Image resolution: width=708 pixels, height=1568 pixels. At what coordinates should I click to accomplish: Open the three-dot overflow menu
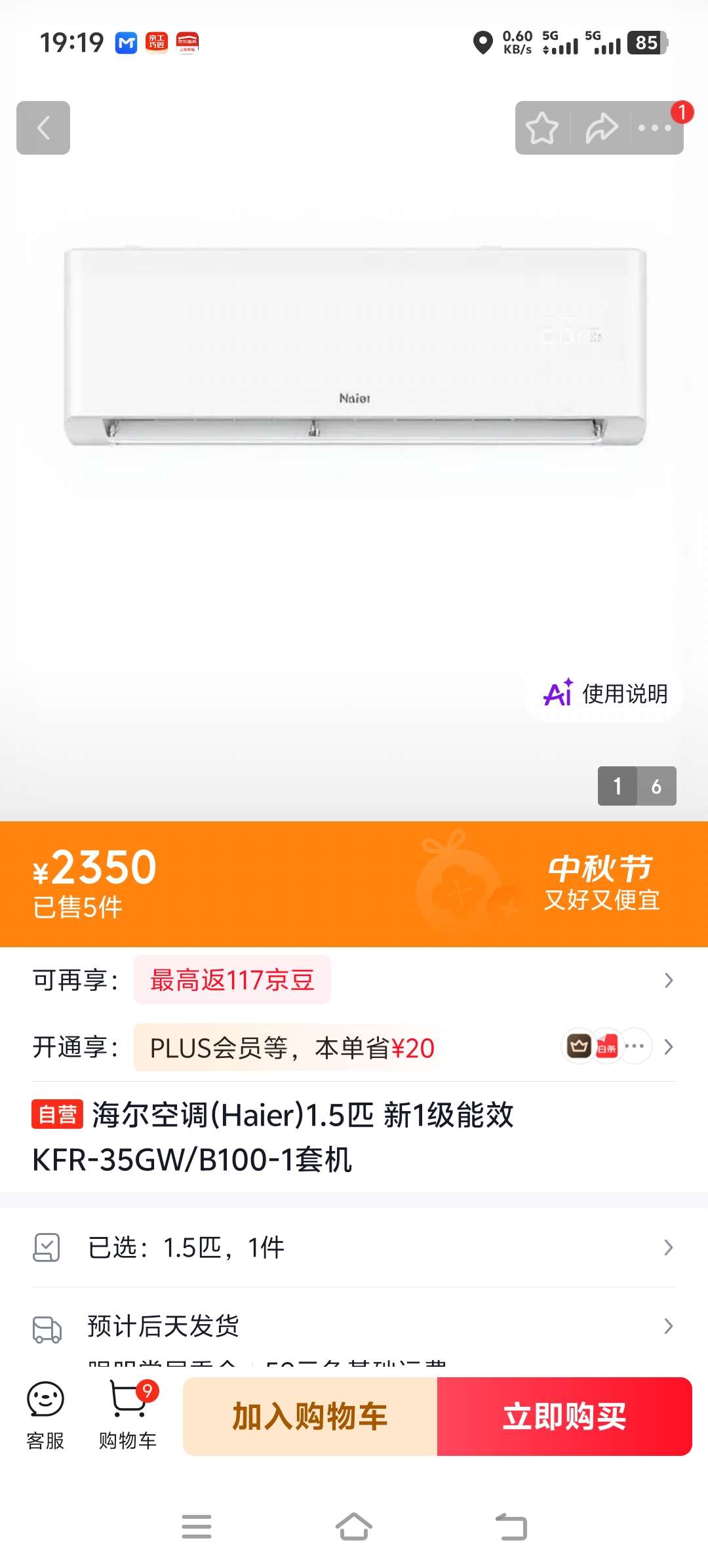[655, 128]
